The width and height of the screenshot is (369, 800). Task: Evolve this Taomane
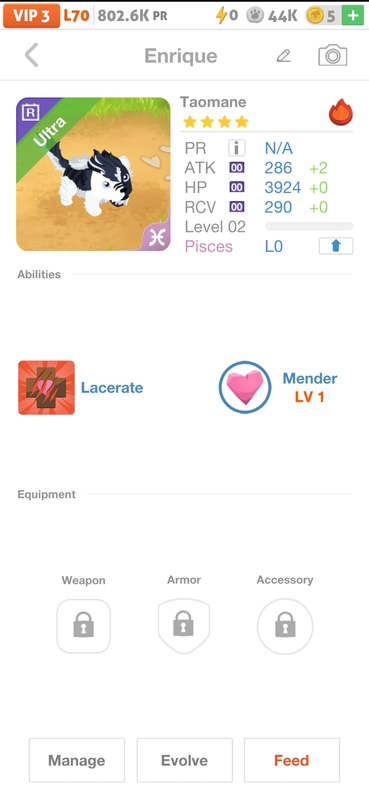tap(184, 760)
